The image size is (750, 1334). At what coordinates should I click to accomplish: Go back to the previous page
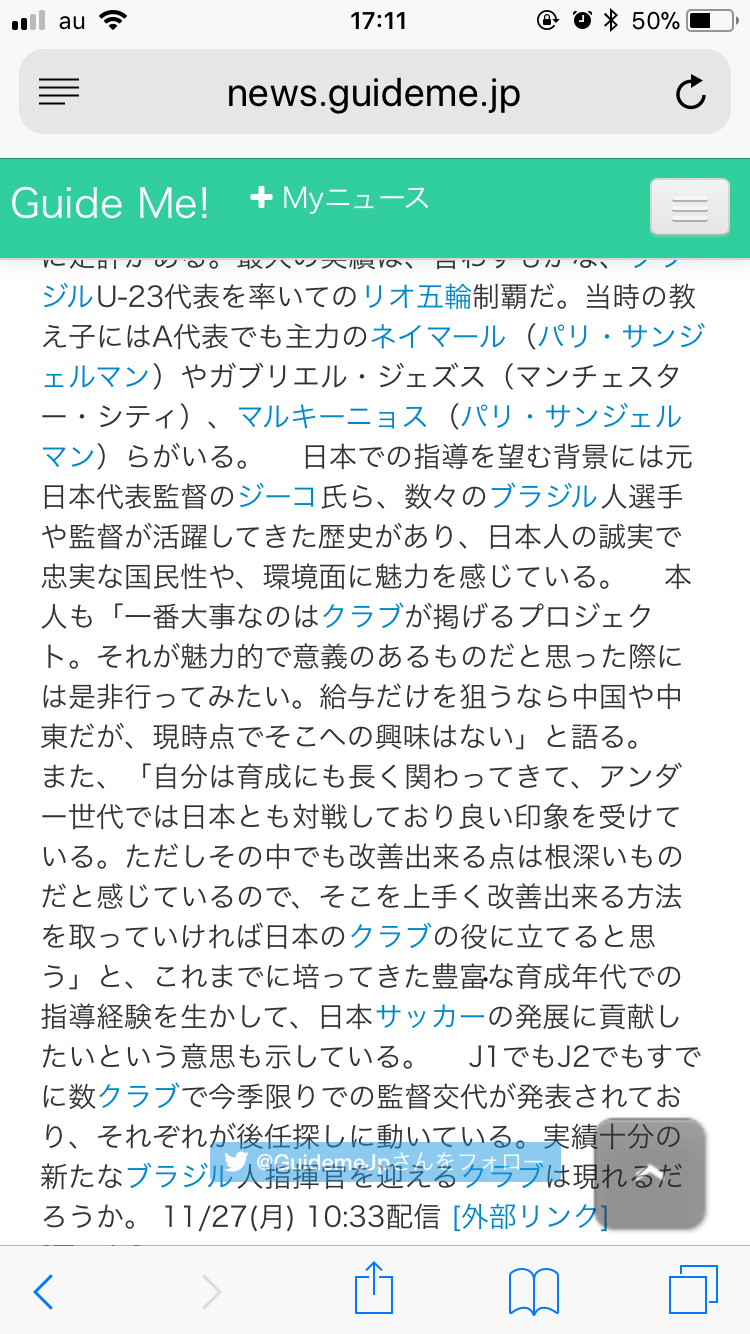click(x=43, y=1292)
